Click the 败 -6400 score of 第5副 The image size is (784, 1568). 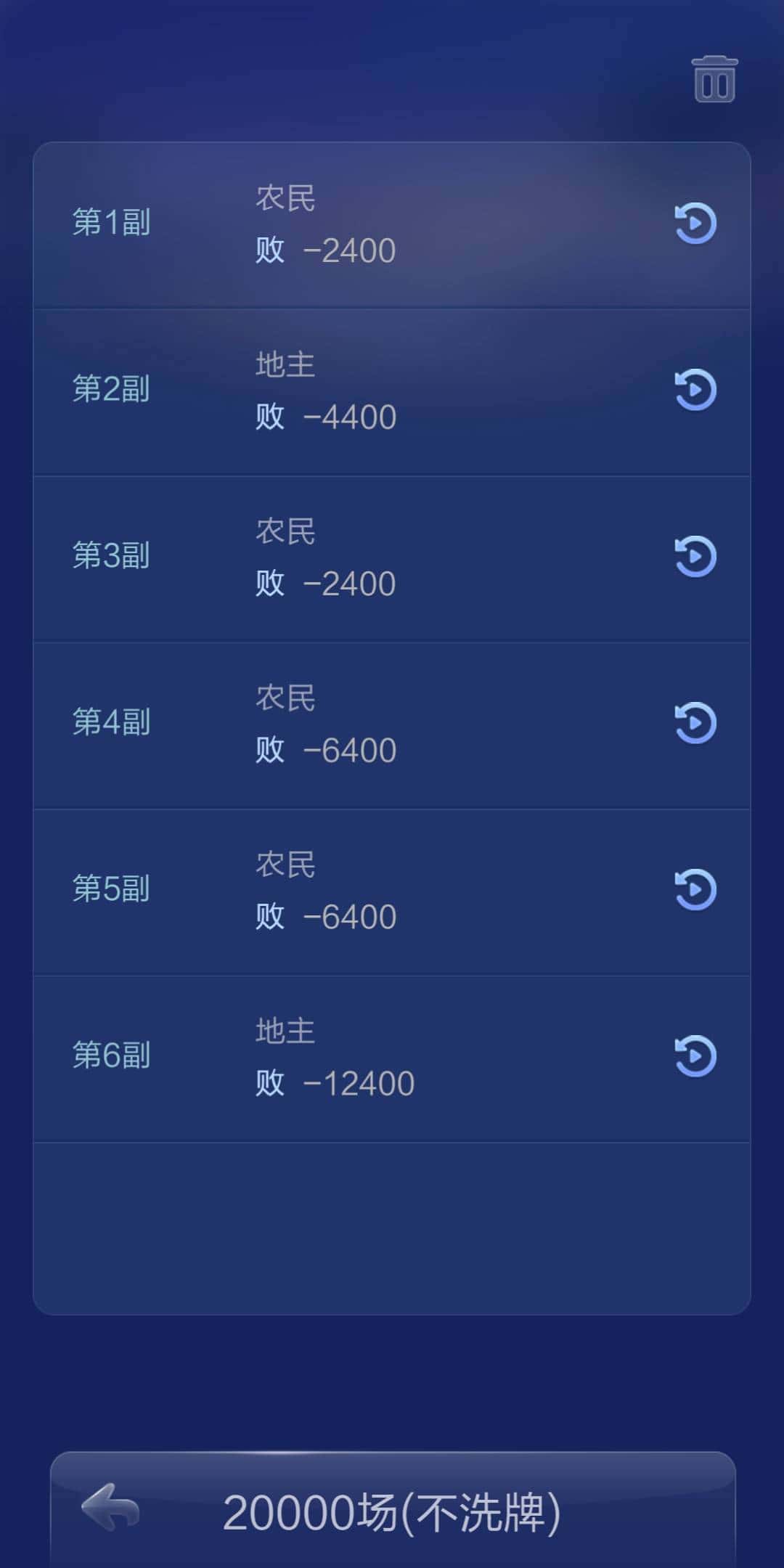[327, 916]
